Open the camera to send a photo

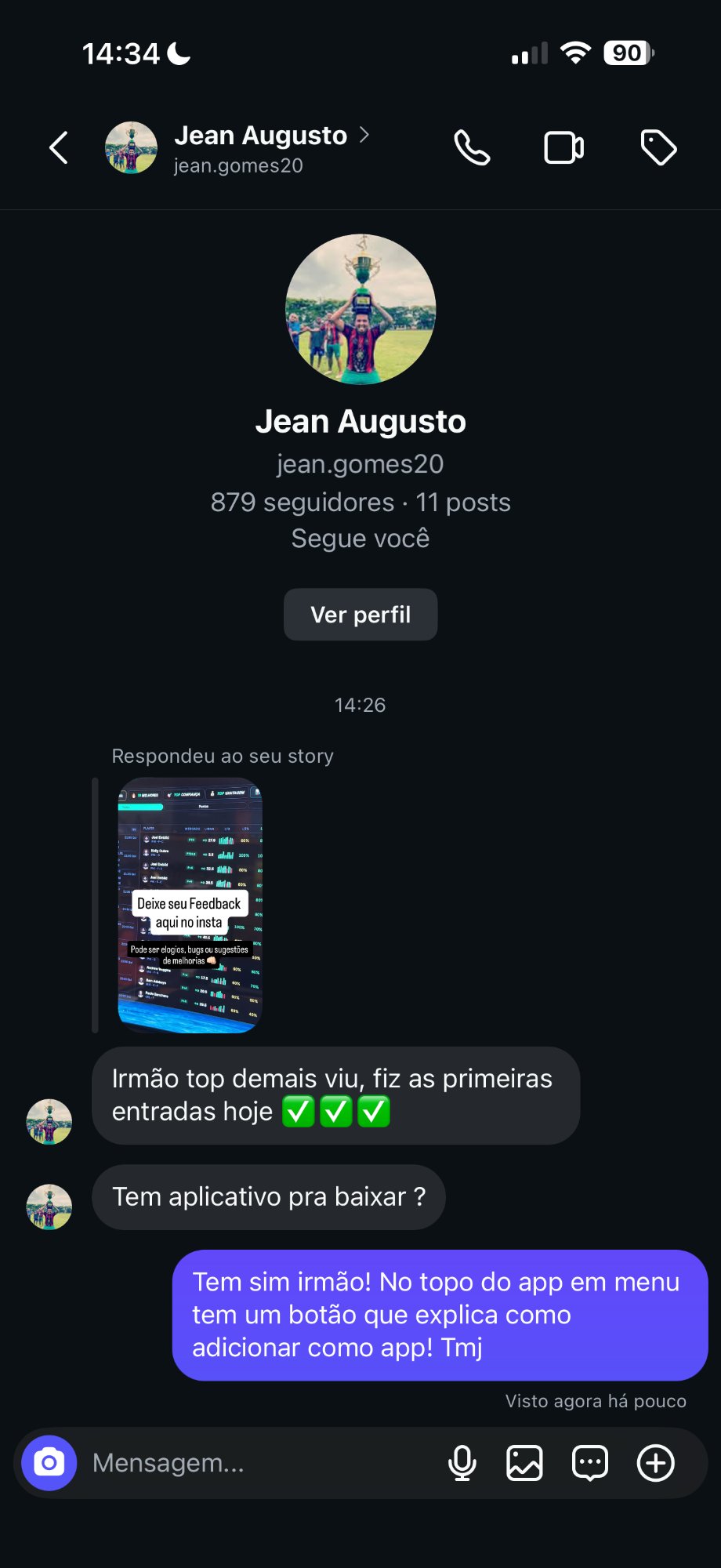tap(49, 1463)
